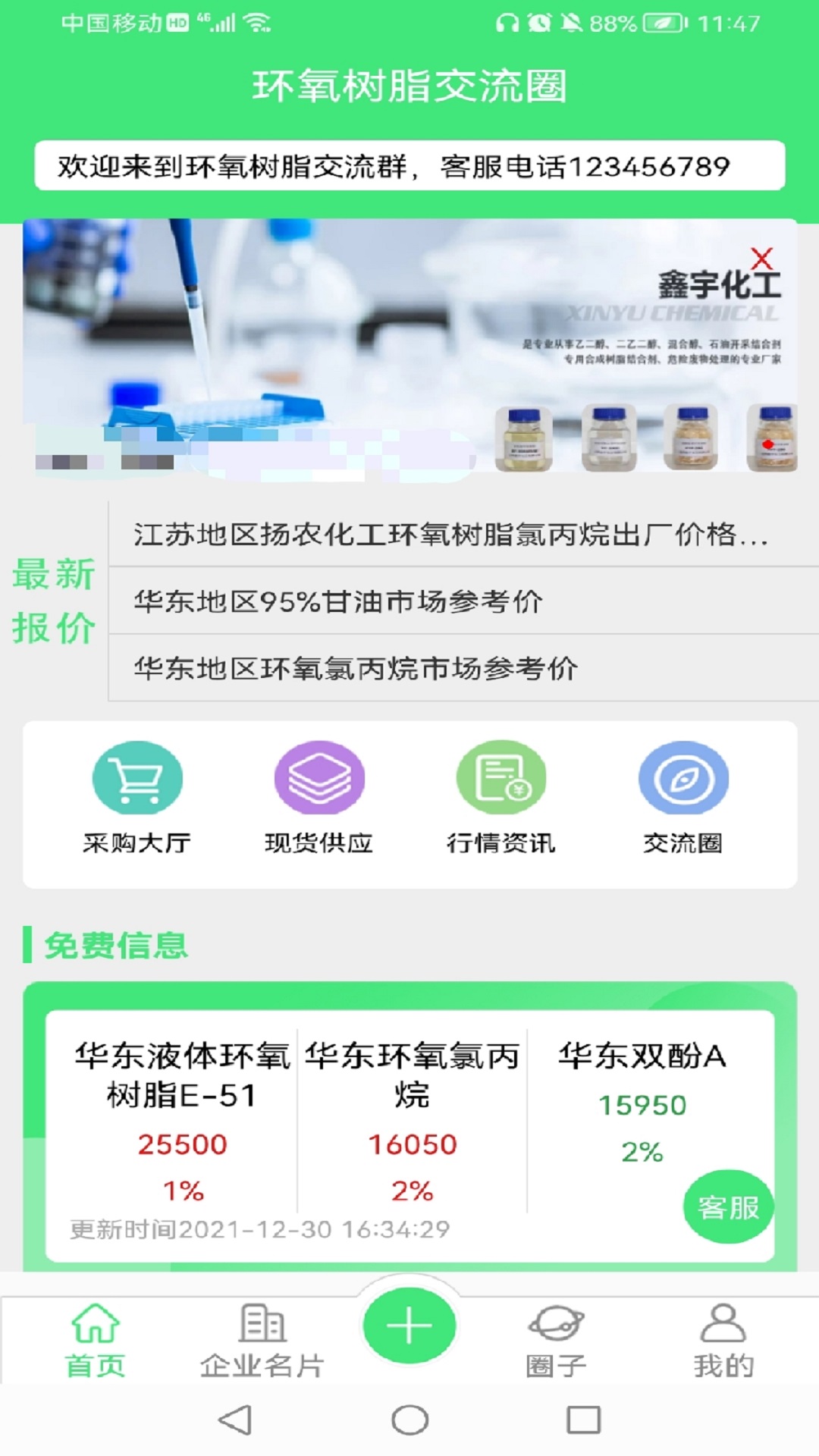This screenshot has width=819, height=1456.
Task: Close the 鑫宇化工 banner ad
Action: pyautogui.click(x=761, y=259)
